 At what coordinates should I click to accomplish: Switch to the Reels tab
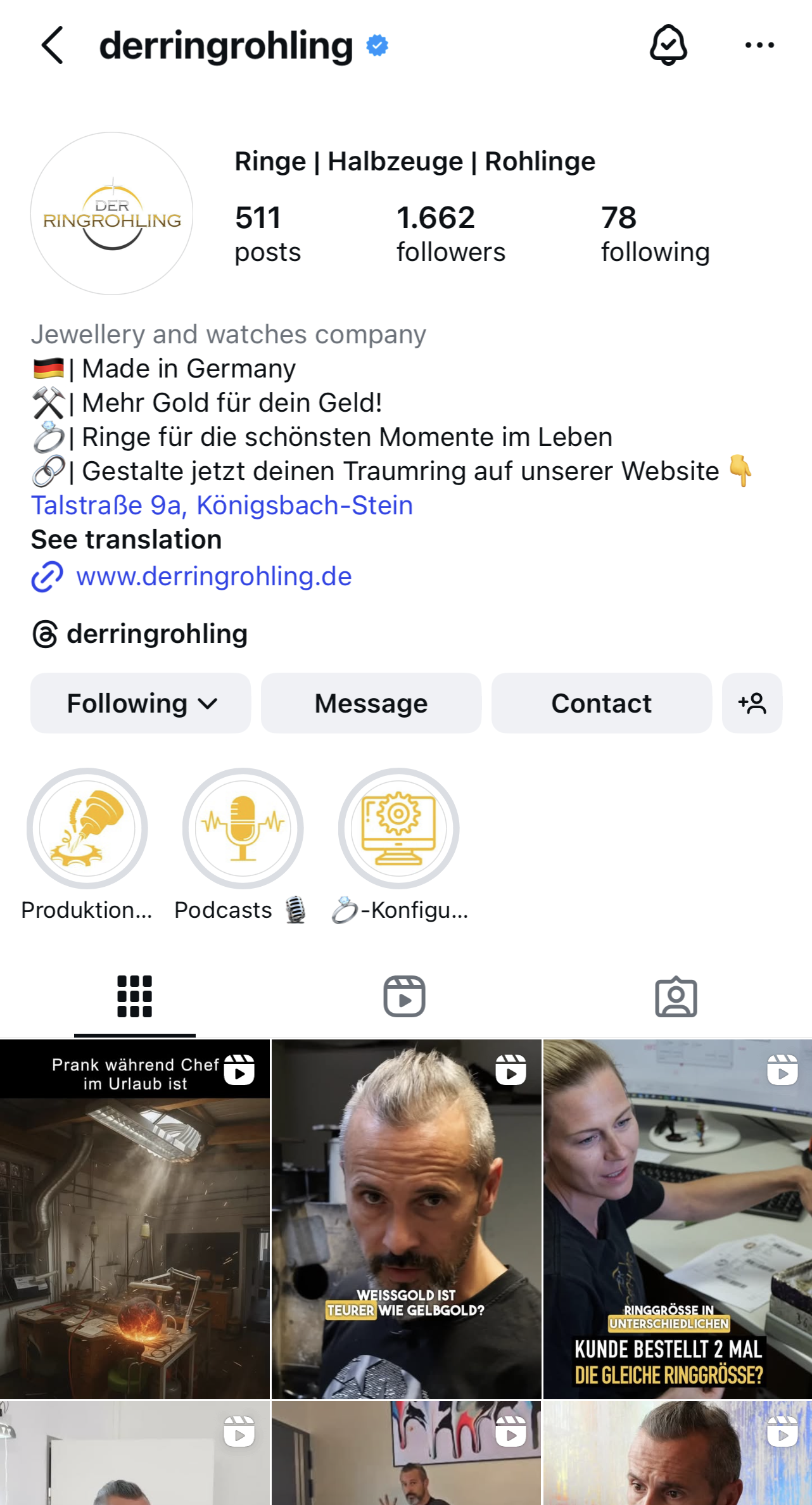404,996
